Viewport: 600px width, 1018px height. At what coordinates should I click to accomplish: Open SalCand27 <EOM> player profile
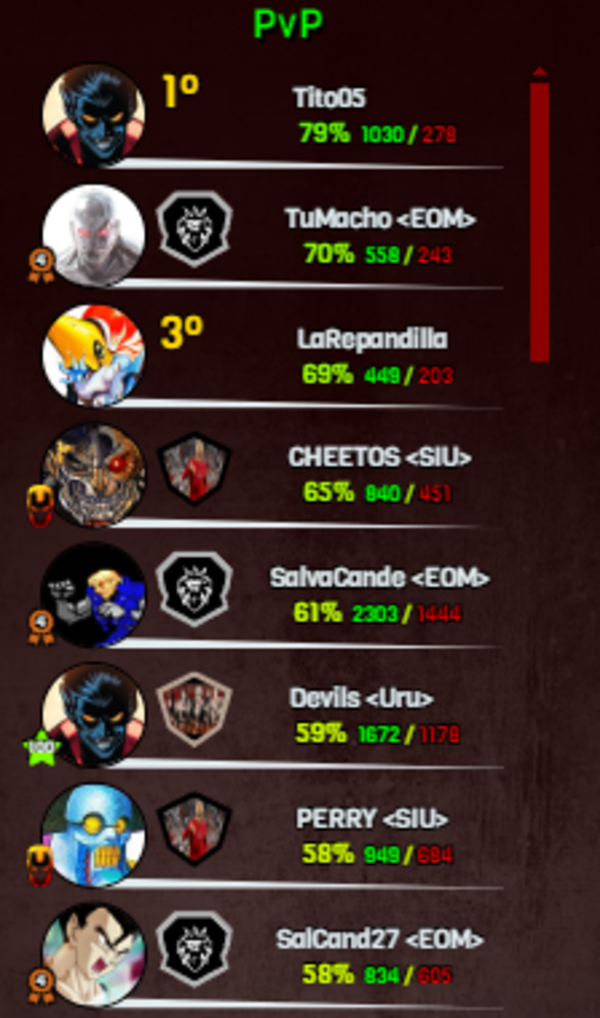pos(379,940)
